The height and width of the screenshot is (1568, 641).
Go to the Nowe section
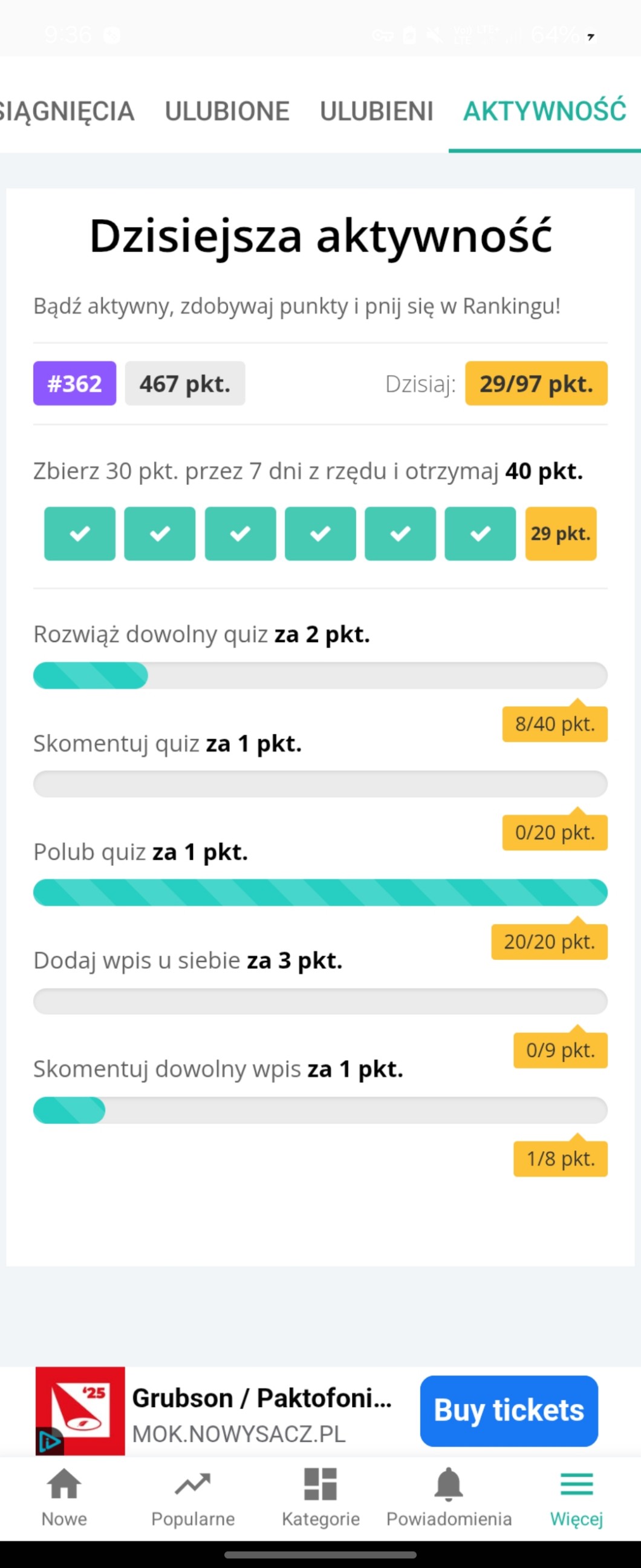coord(64,1497)
